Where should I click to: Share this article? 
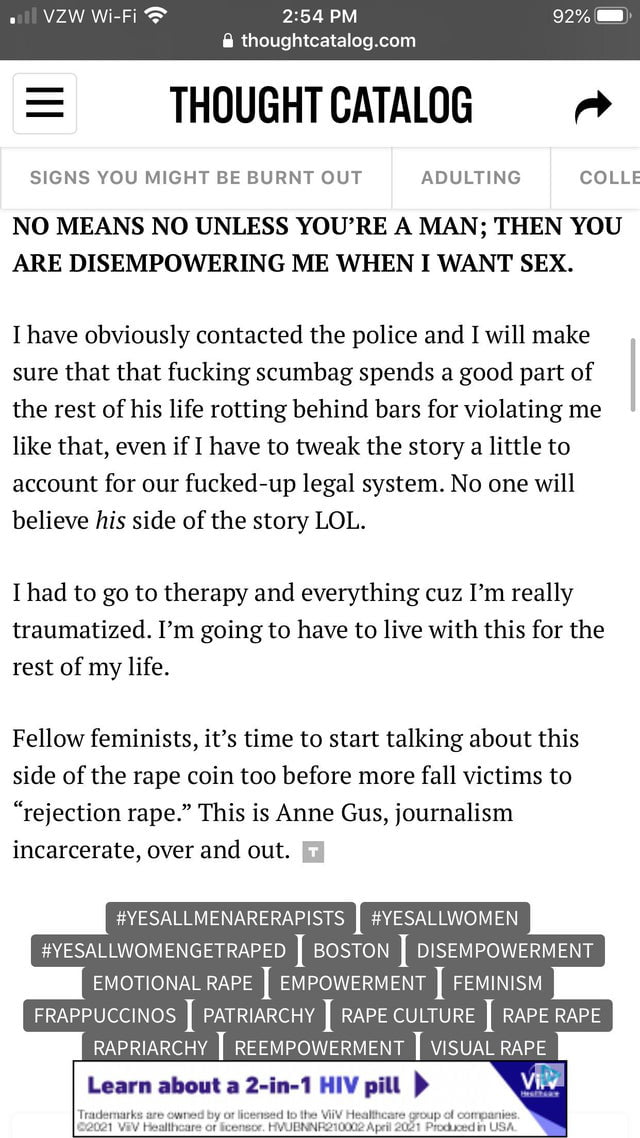pyautogui.click(x=592, y=106)
